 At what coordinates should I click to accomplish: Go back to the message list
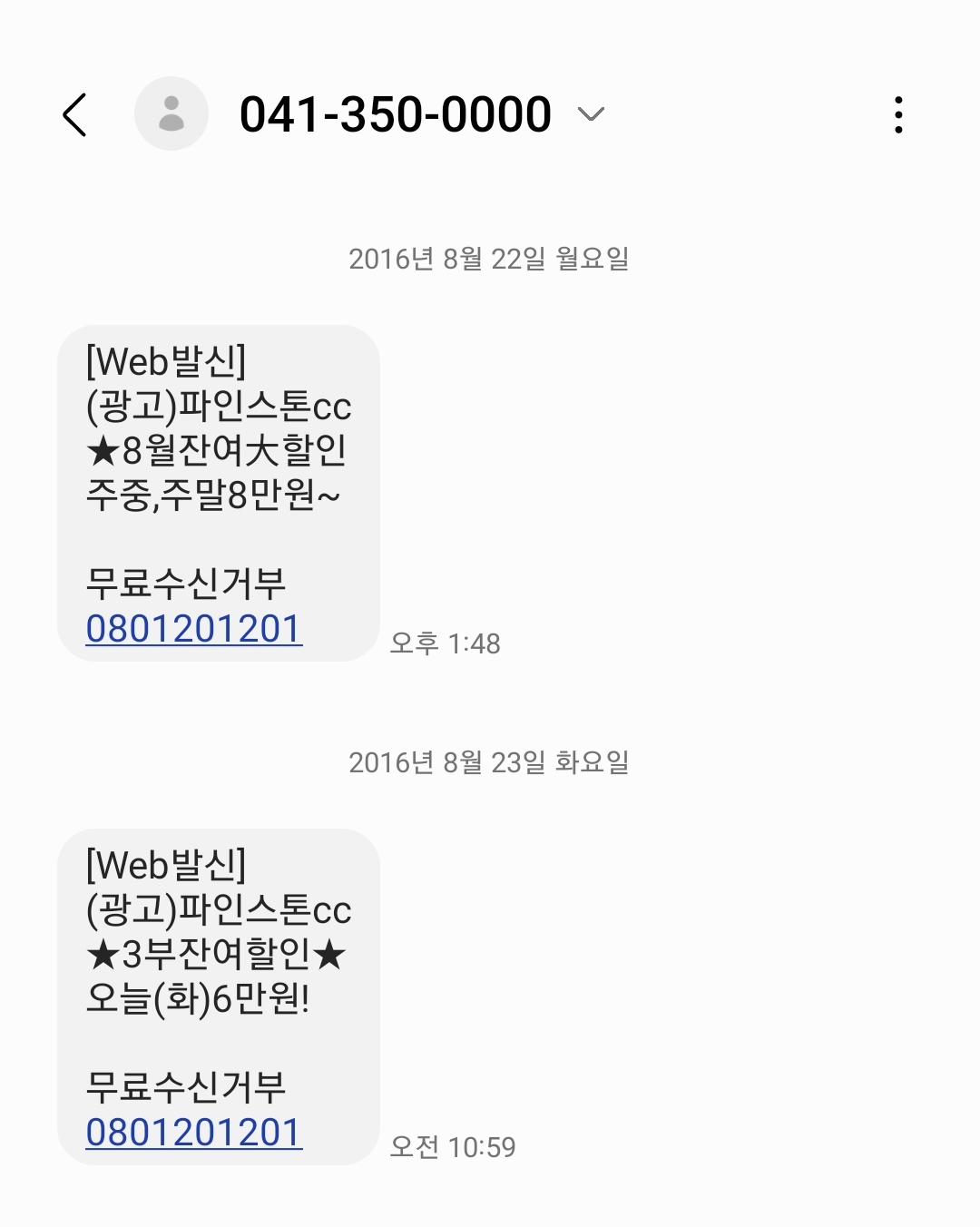(75, 115)
